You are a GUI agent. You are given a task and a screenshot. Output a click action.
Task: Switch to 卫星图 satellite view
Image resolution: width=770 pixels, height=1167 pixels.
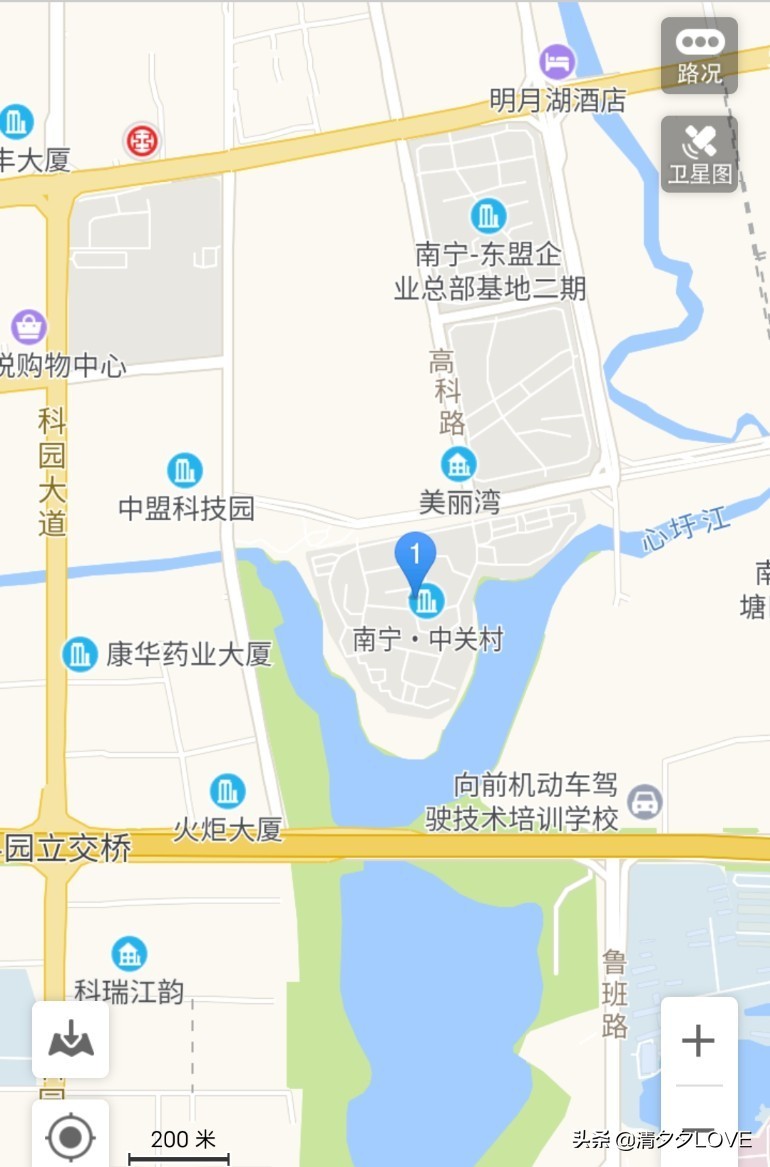click(699, 153)
